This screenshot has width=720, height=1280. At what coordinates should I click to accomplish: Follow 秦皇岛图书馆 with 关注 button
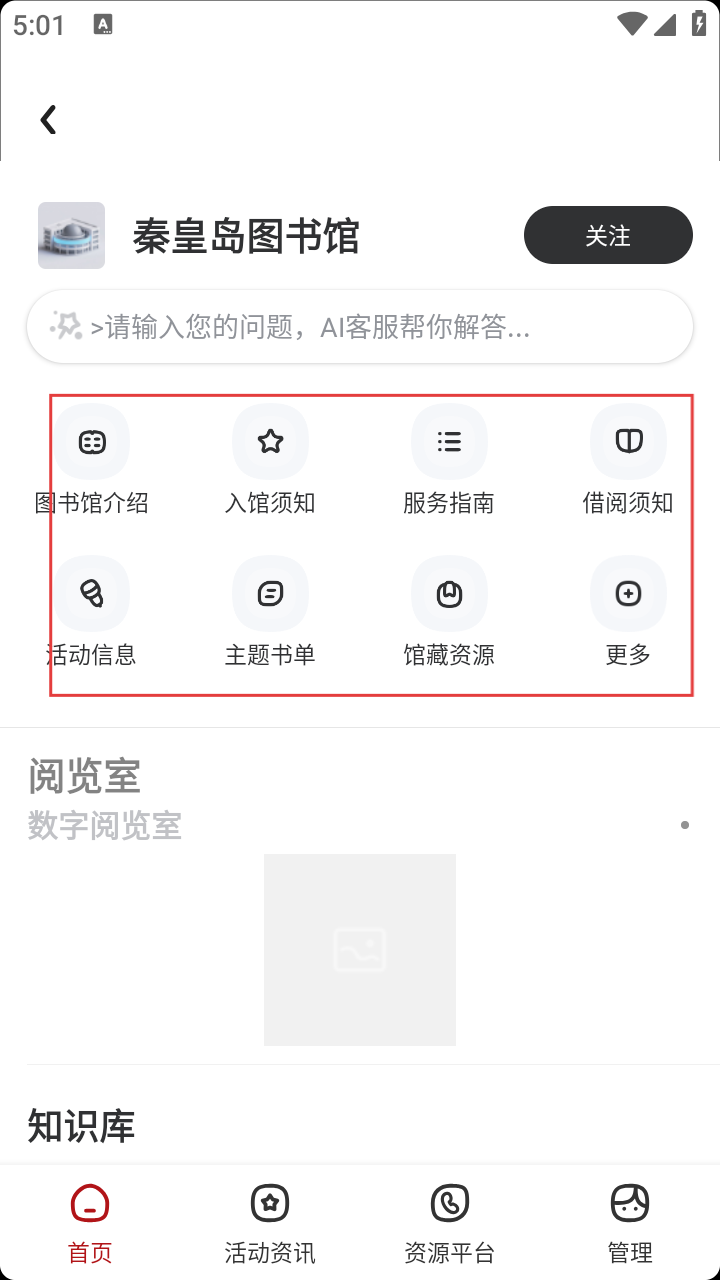608,235
